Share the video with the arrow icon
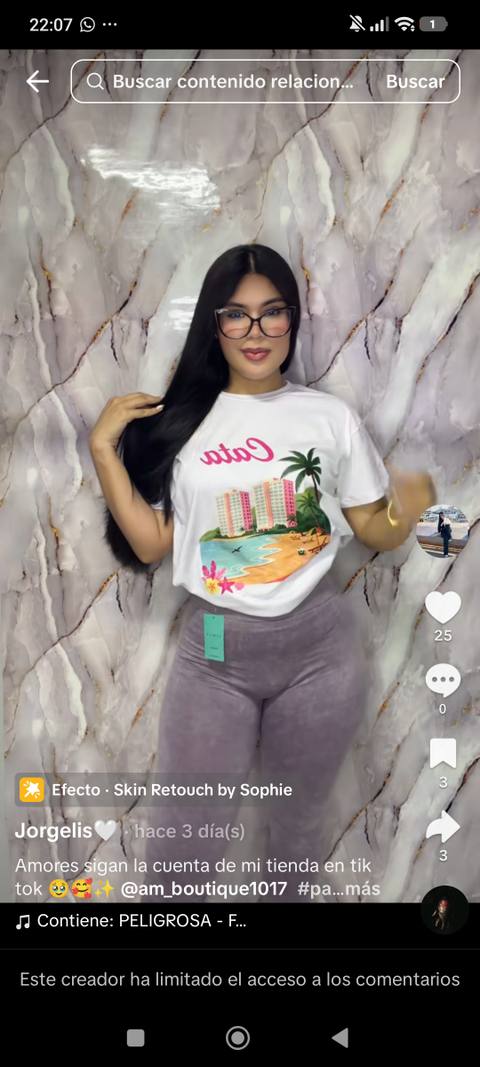Viewport: 480px width, 1067px height. click(443, 827)
